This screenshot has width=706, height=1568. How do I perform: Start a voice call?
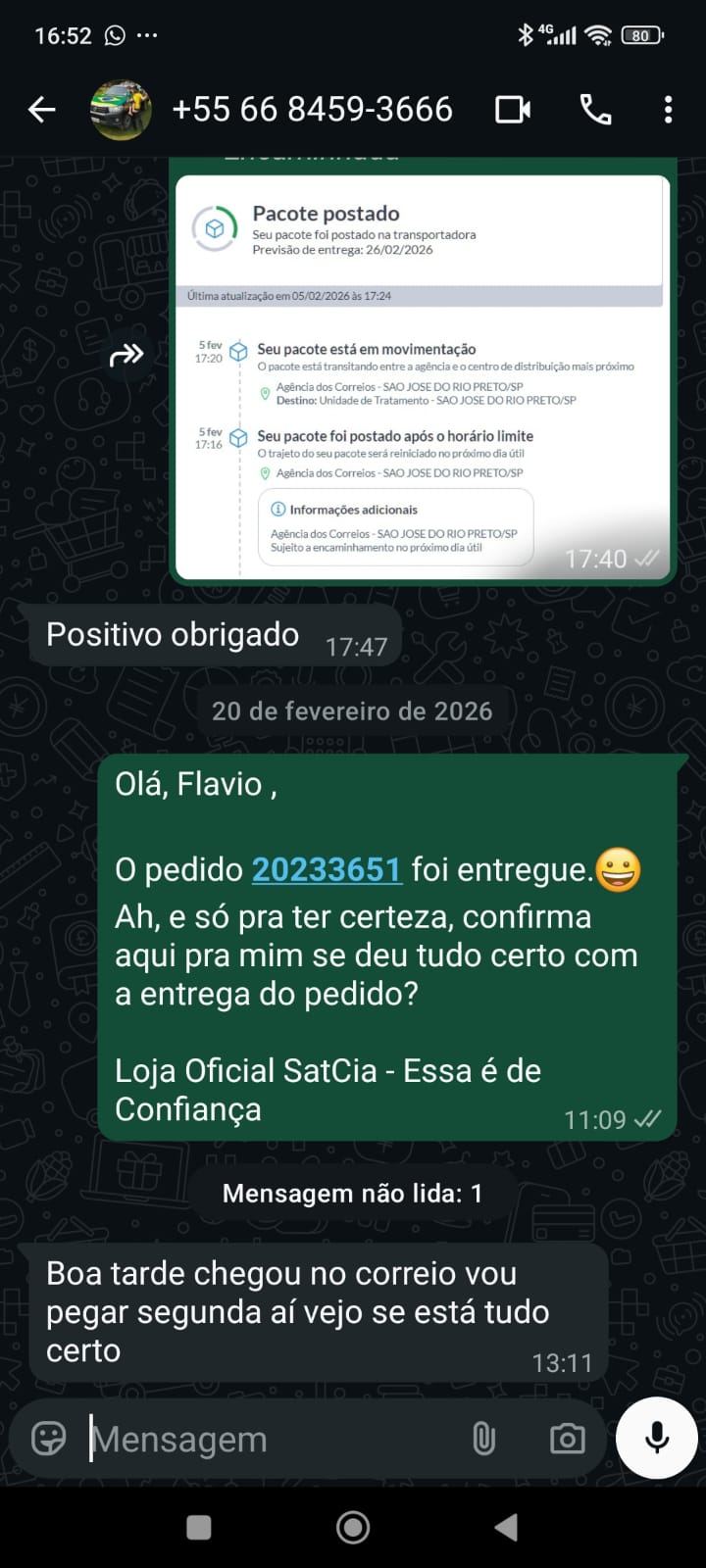pos(595,110)
